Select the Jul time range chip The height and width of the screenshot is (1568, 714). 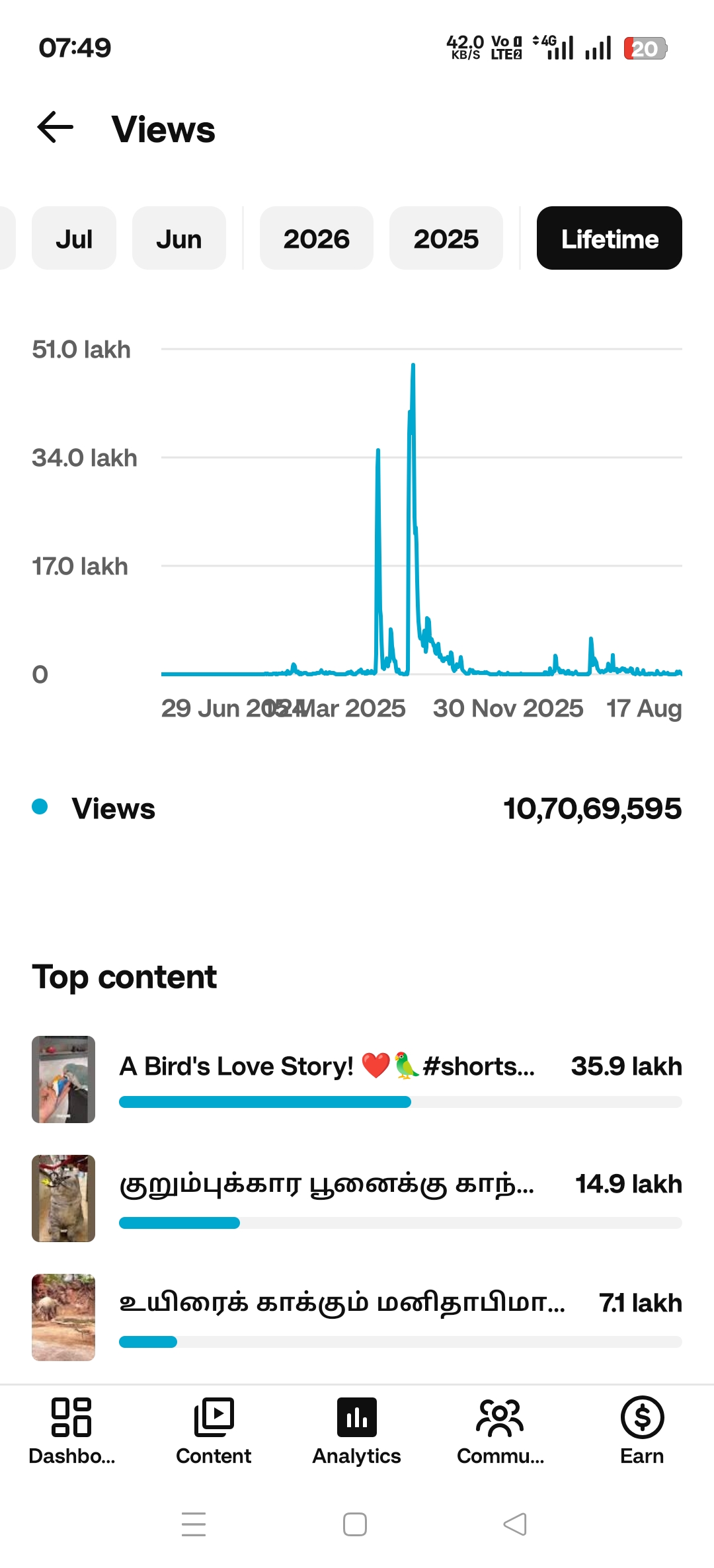coord(74,238)
